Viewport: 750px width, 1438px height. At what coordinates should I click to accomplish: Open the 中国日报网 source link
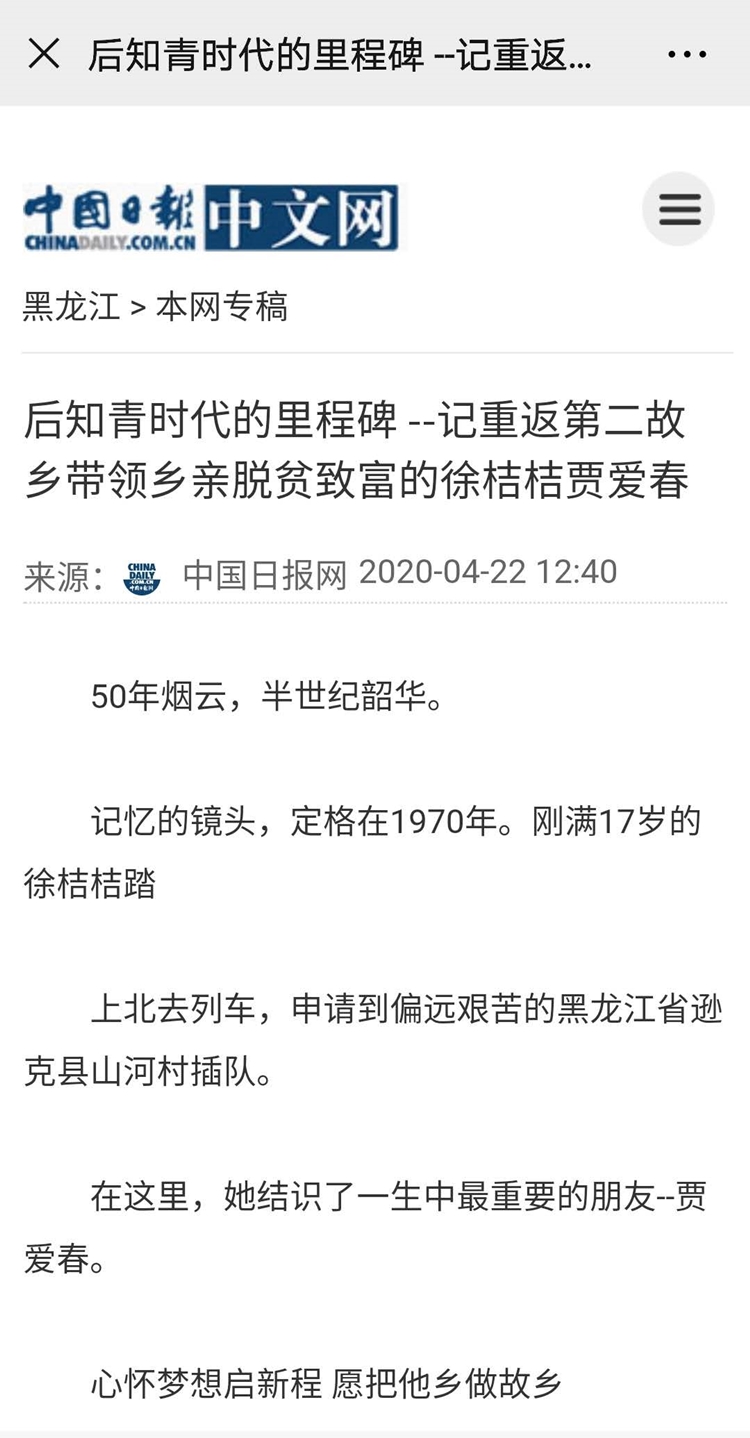click(x=264, y=574)
